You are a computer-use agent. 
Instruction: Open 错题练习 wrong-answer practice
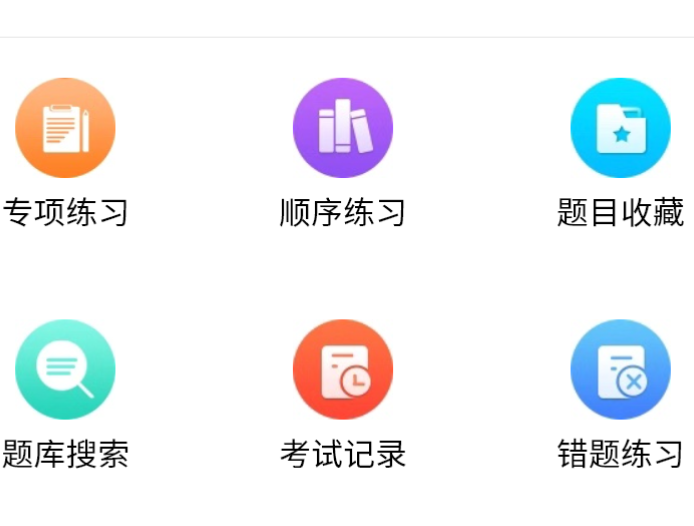pos(620,370)
